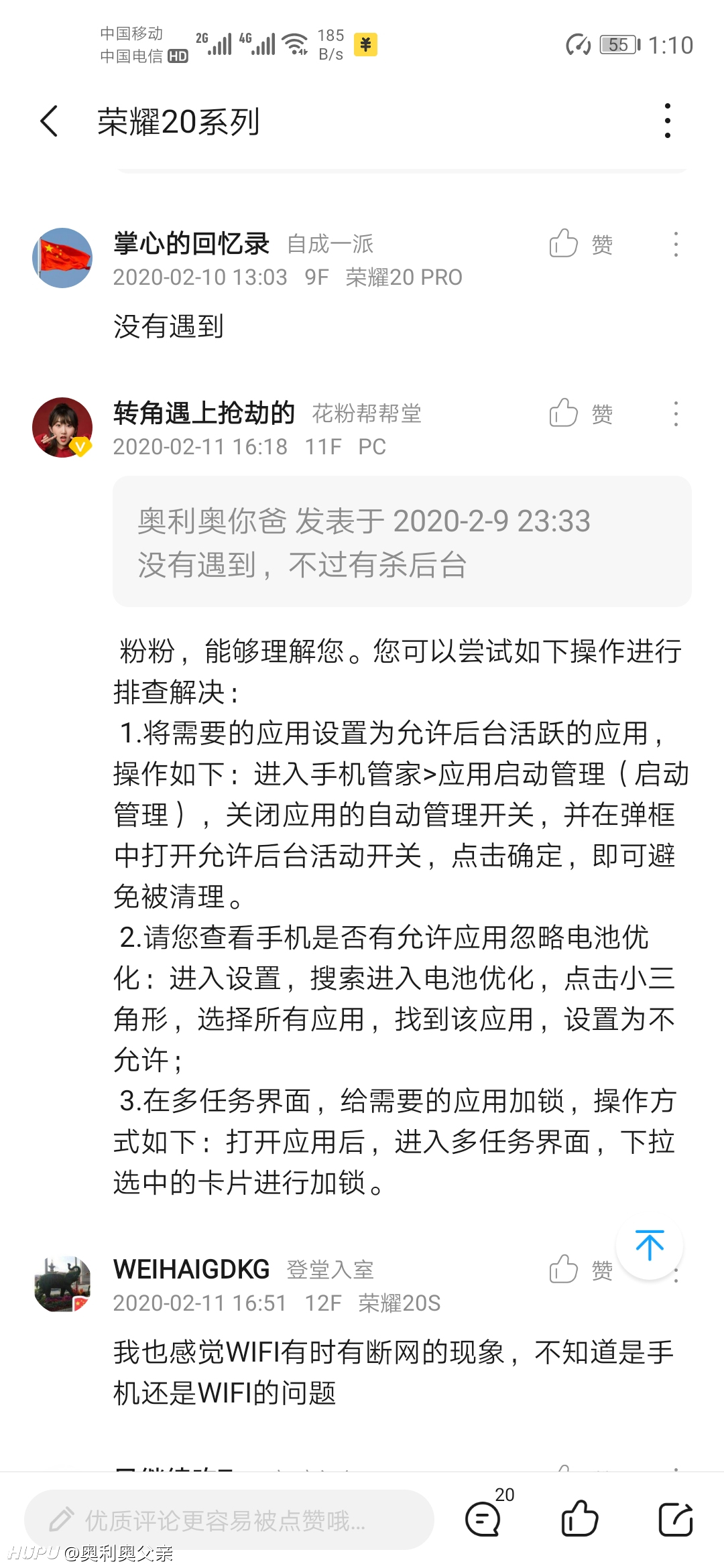Open the quoted post from 奥利奥你爸

click(402, 541)
